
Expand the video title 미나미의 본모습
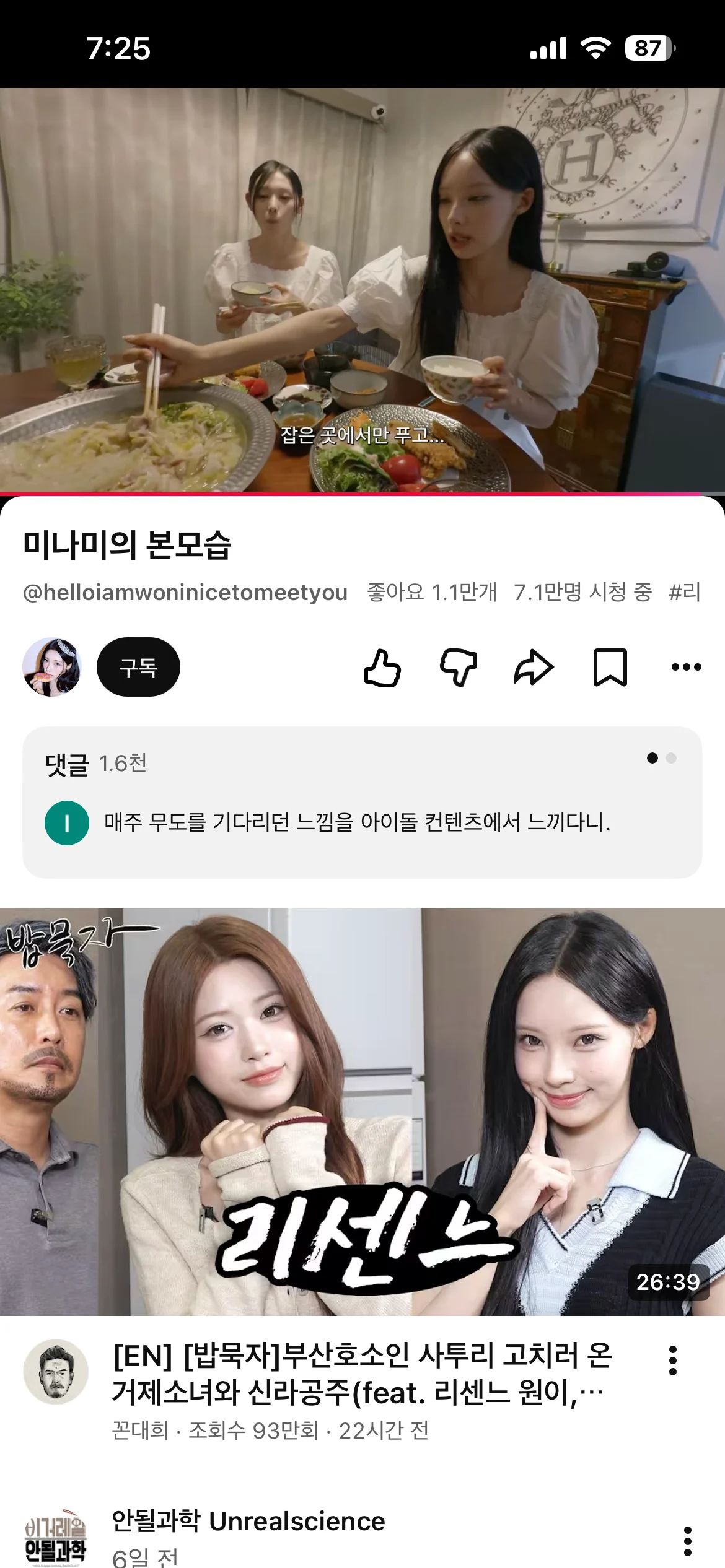pos(127,546)
